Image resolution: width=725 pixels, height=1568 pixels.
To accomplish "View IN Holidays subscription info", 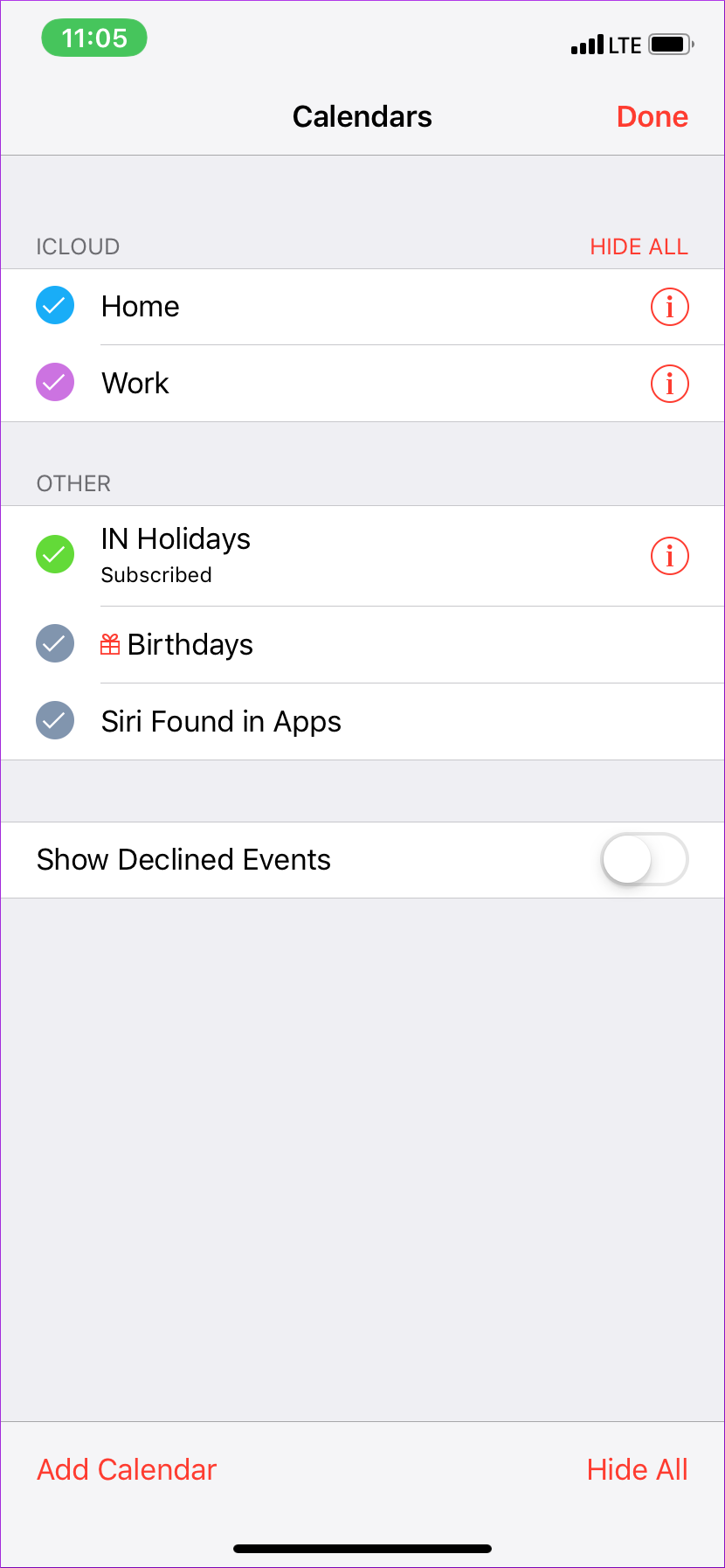I will tap(669, 556).
